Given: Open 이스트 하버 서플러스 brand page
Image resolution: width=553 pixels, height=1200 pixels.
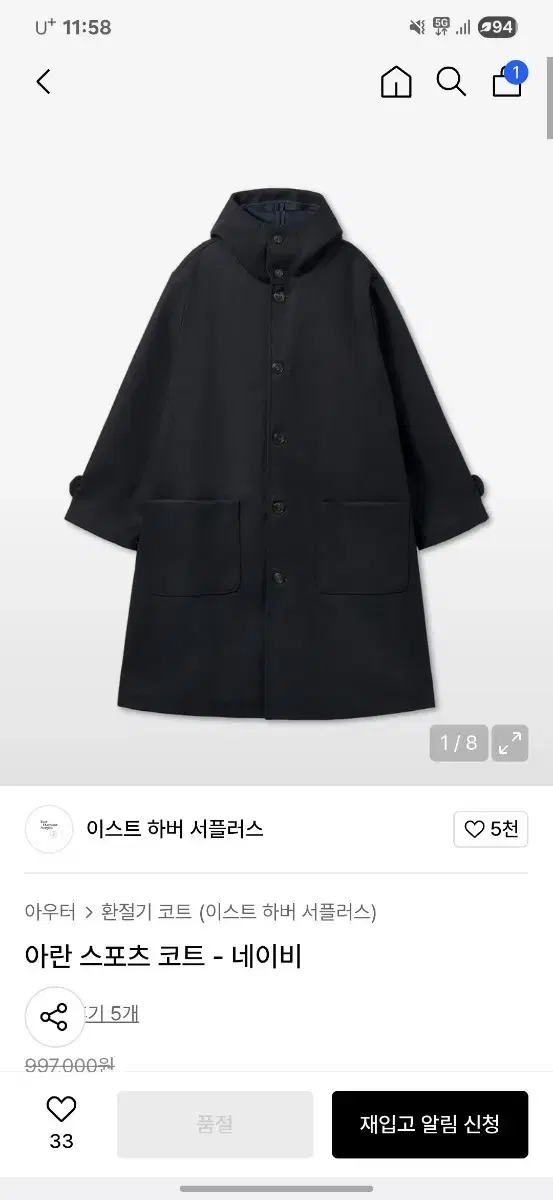Looking at the screenshot, I should coord(174,829).
